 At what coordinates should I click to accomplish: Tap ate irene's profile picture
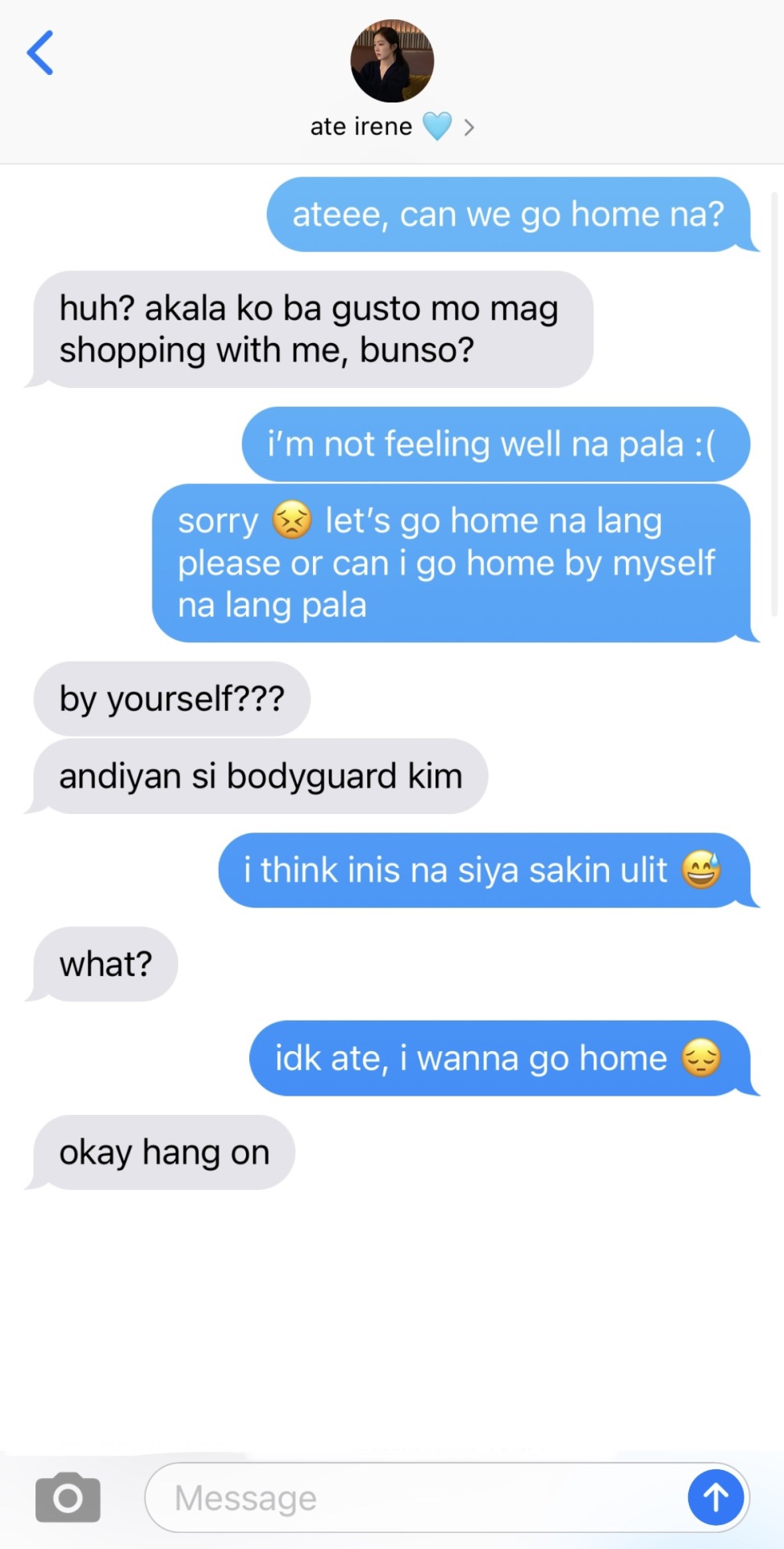[x=392, y=61]
